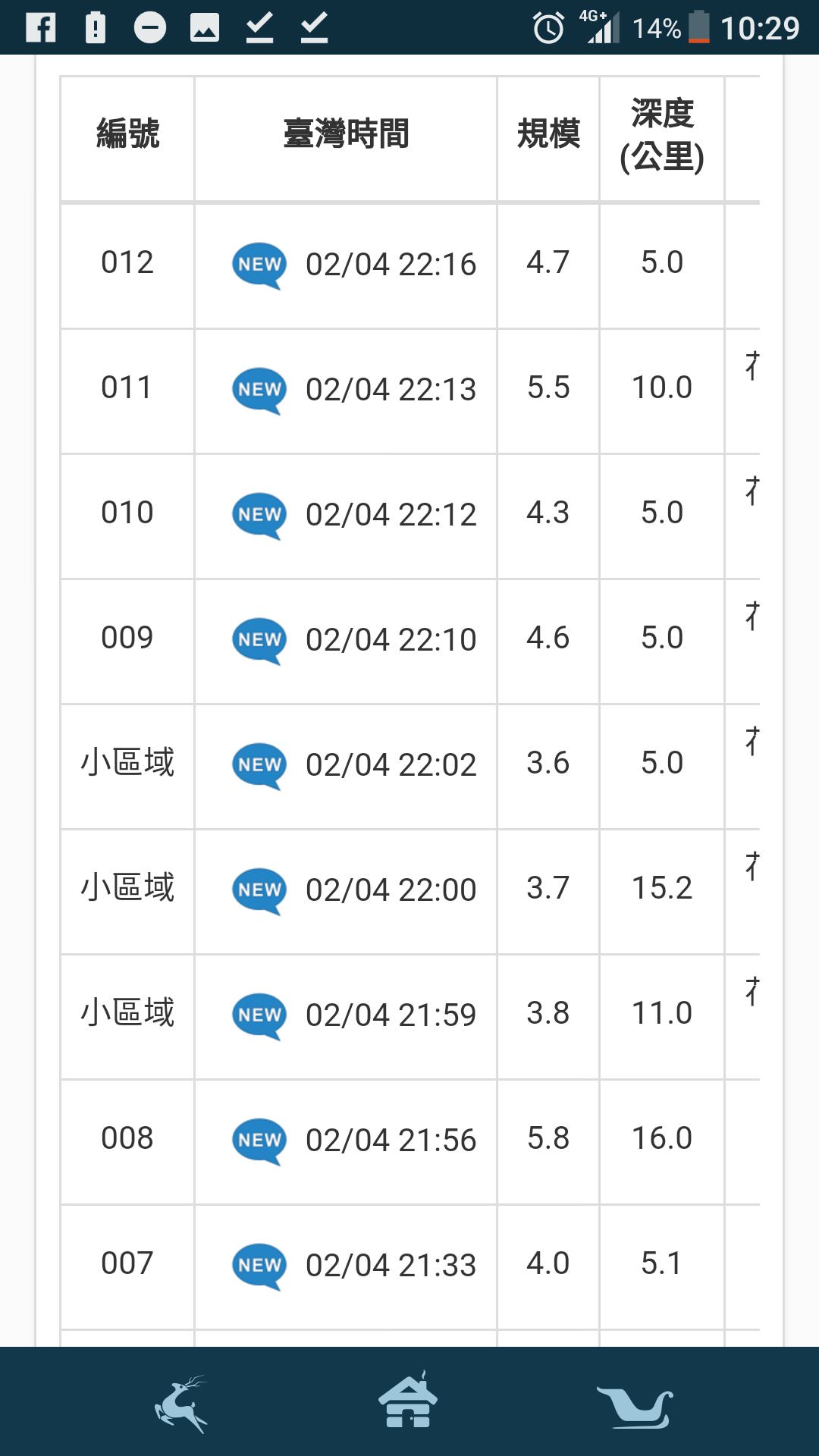This screenshot has width=819, height=1456.
Task: Select the 02/04 22:10 earthquake row
Action: point(391,640)
